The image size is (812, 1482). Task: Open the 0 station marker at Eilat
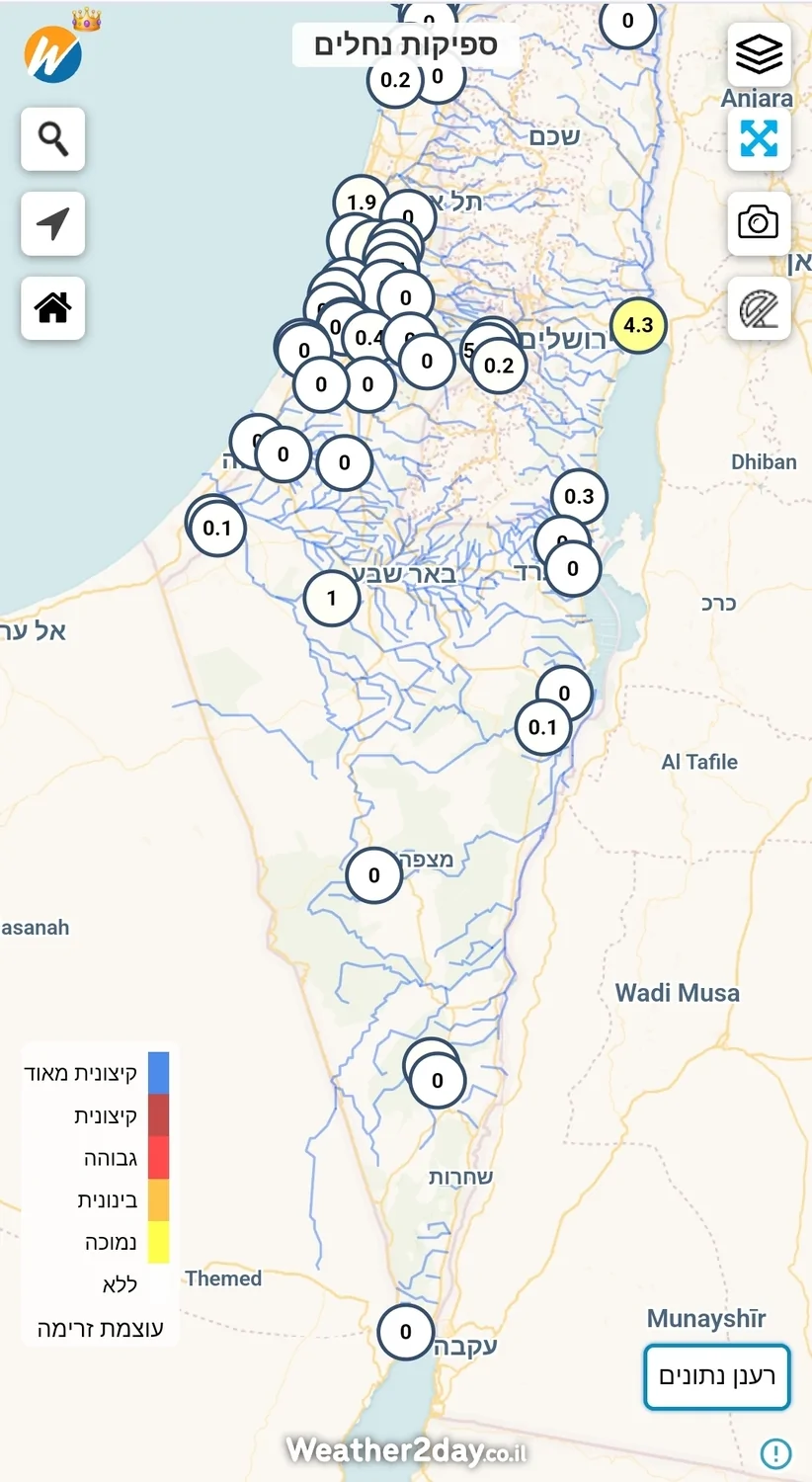pyautogui.click(x=405, y=1332)
